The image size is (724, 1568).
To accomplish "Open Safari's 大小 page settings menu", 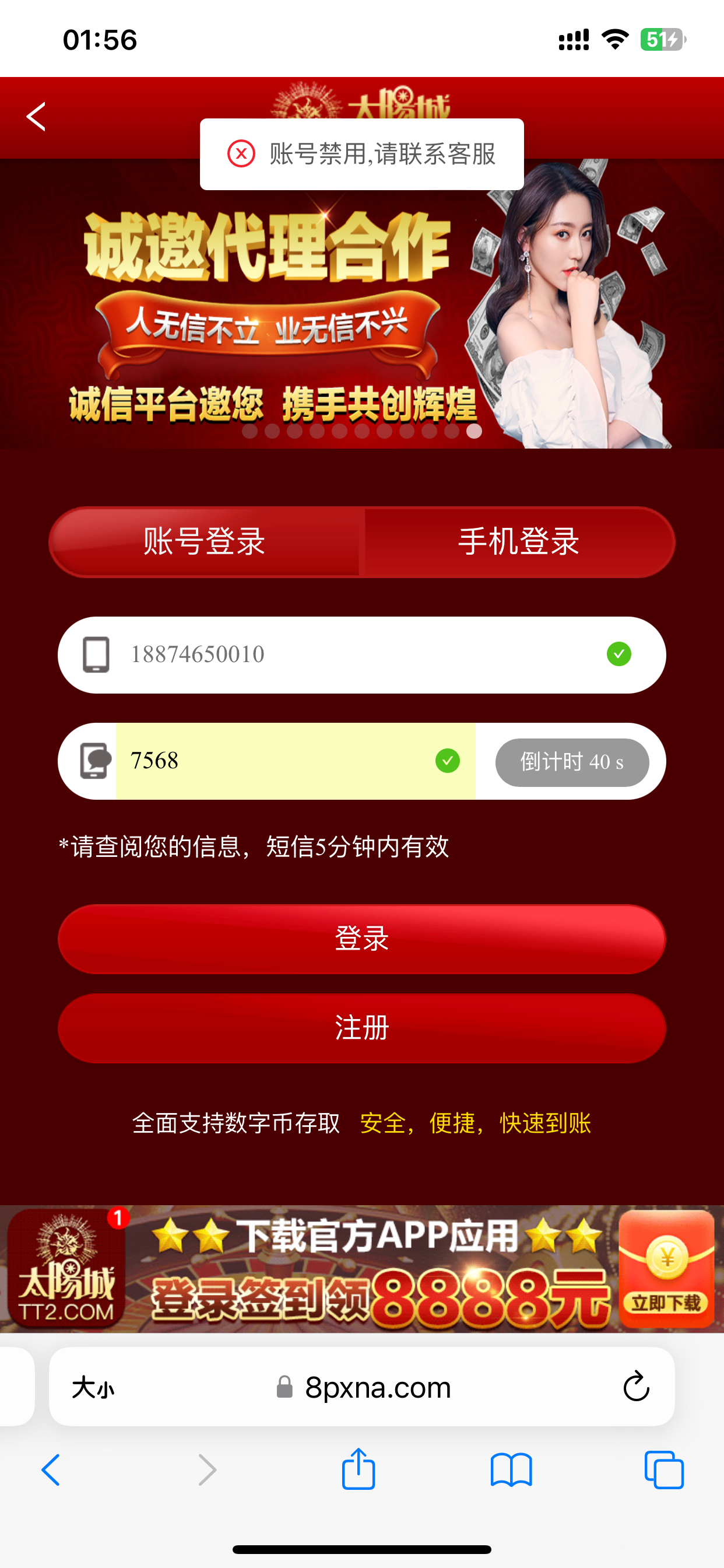I will (x=93, y=1388).
